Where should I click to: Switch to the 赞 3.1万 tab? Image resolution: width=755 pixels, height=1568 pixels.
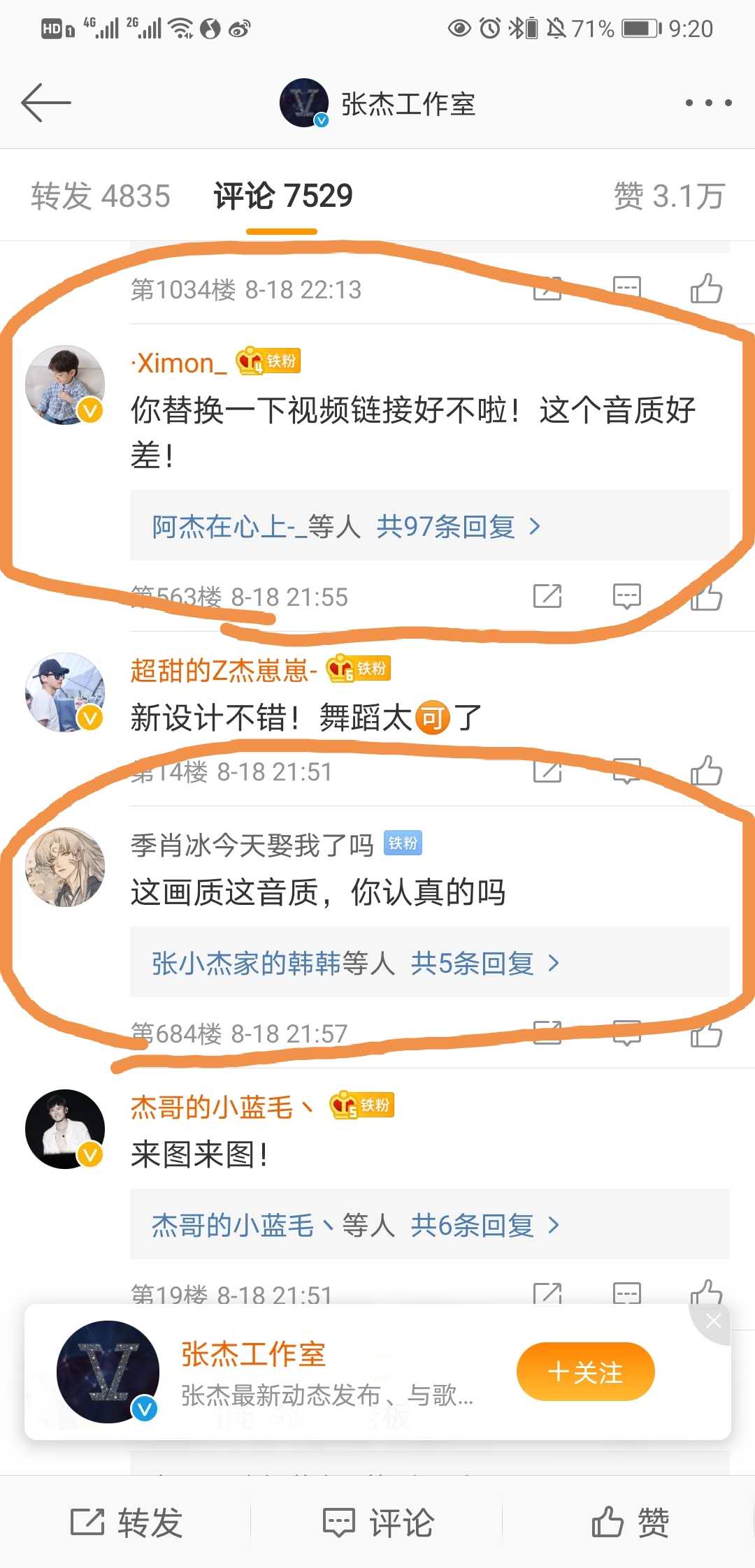click(x=668, y=196)
